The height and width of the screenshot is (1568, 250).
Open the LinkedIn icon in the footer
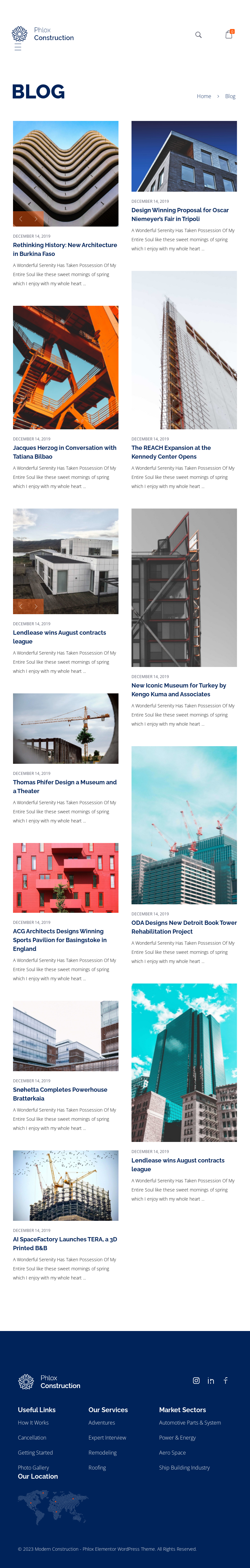point(211,1381)
